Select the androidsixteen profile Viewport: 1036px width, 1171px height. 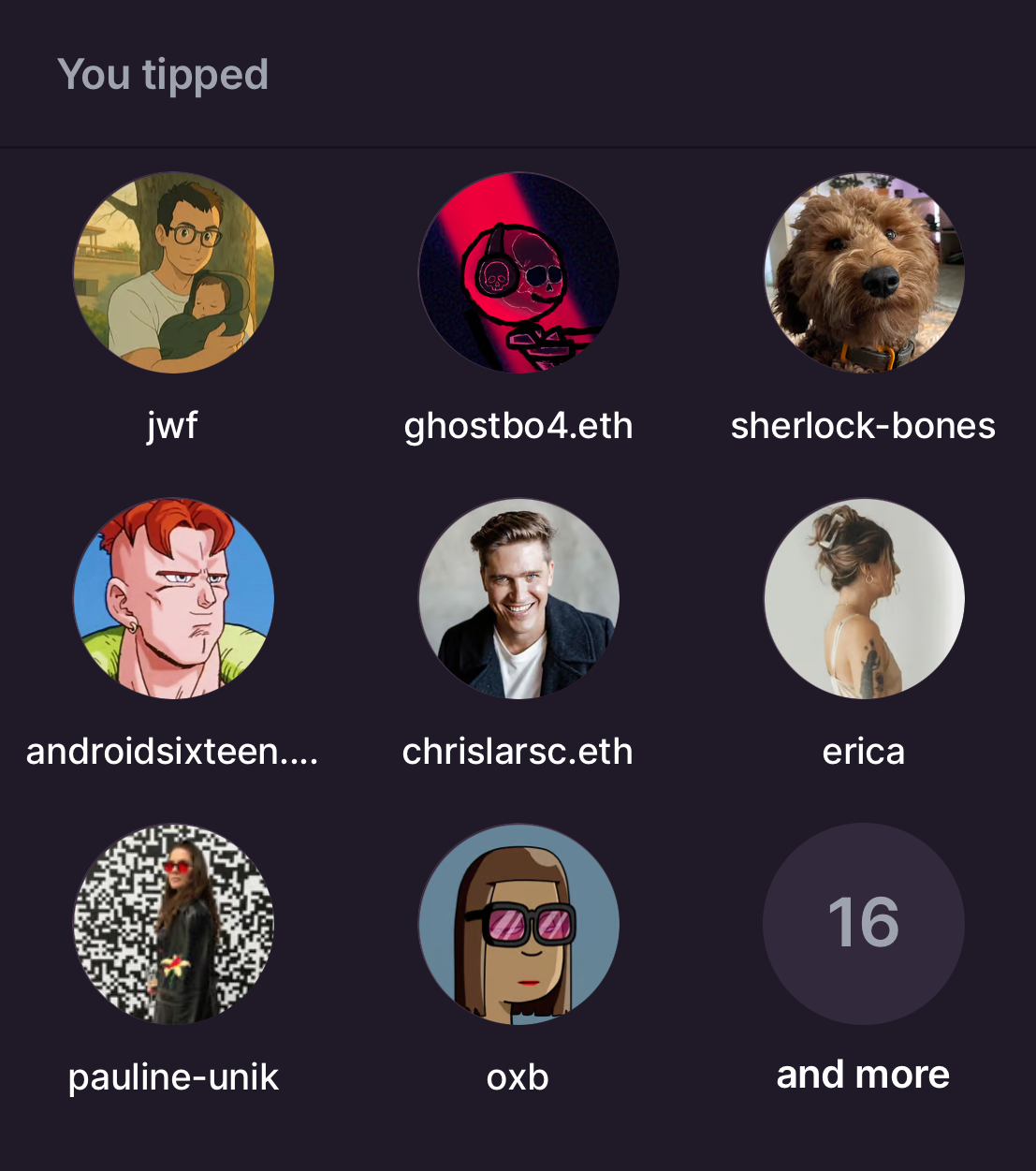tap(173, 598)
